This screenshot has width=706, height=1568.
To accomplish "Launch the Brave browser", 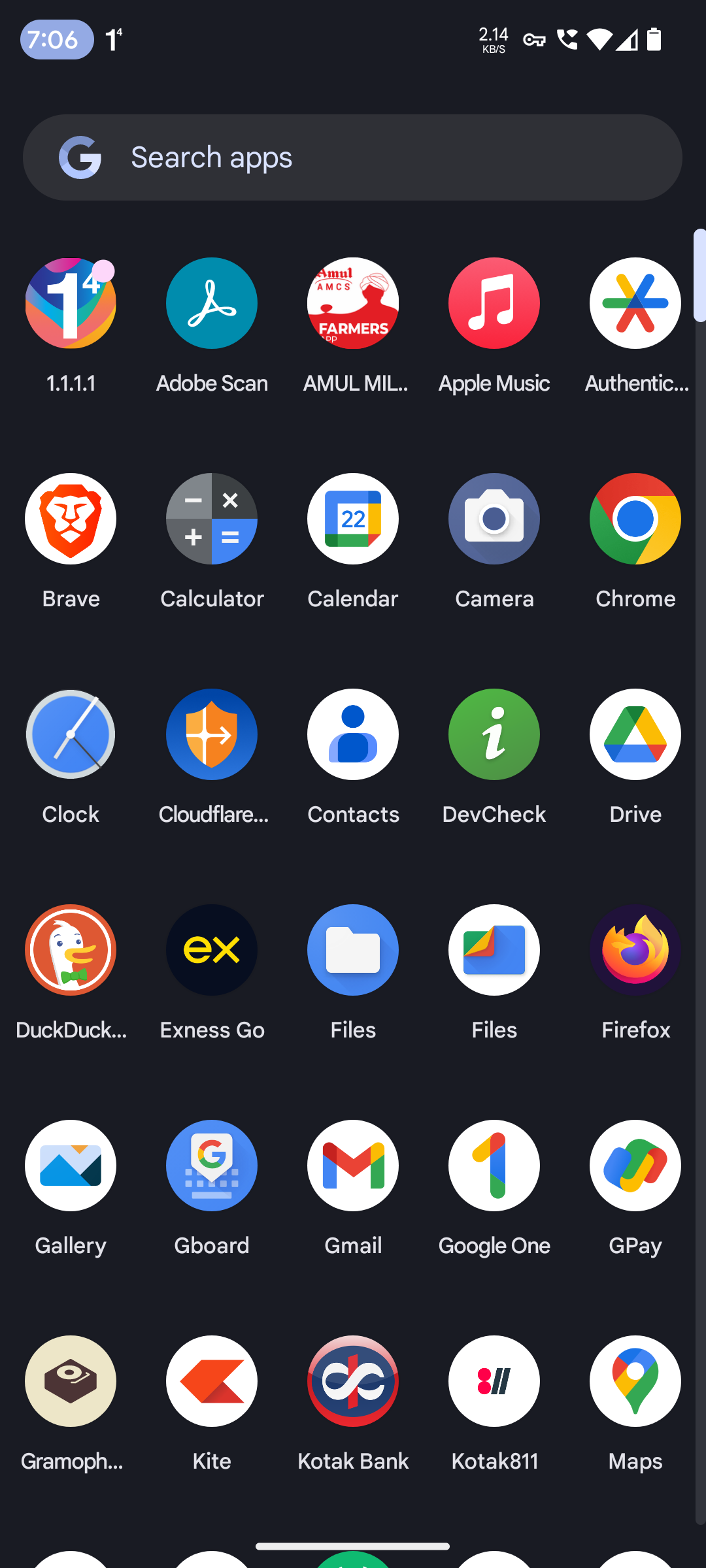I will [71, 519].
